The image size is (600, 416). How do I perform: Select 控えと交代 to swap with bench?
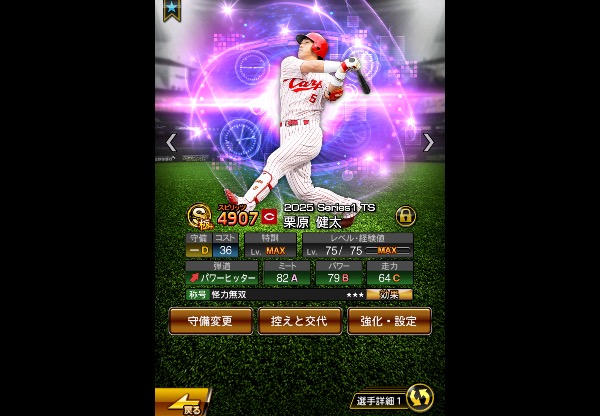click(300, 321)
